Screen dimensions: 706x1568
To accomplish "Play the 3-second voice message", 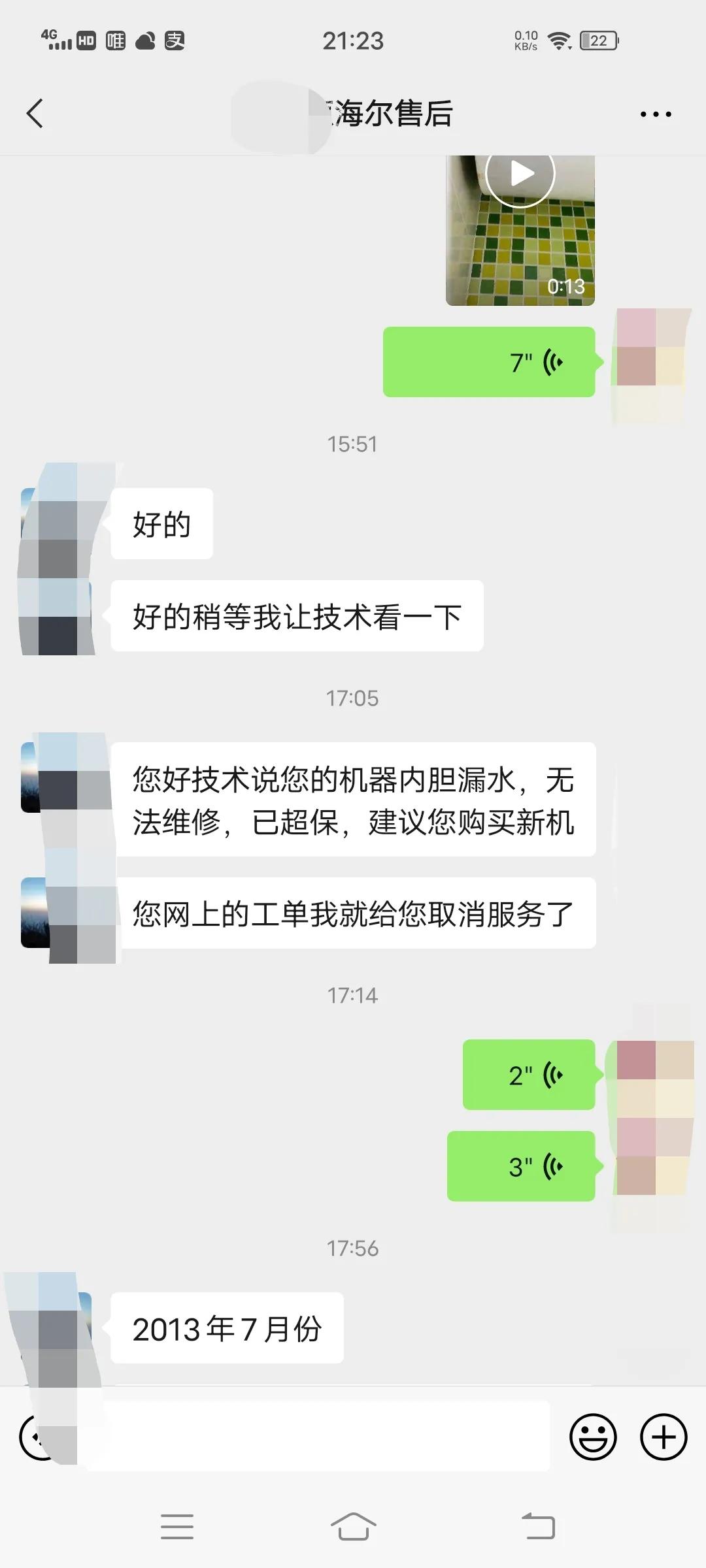I will 520,1166.
